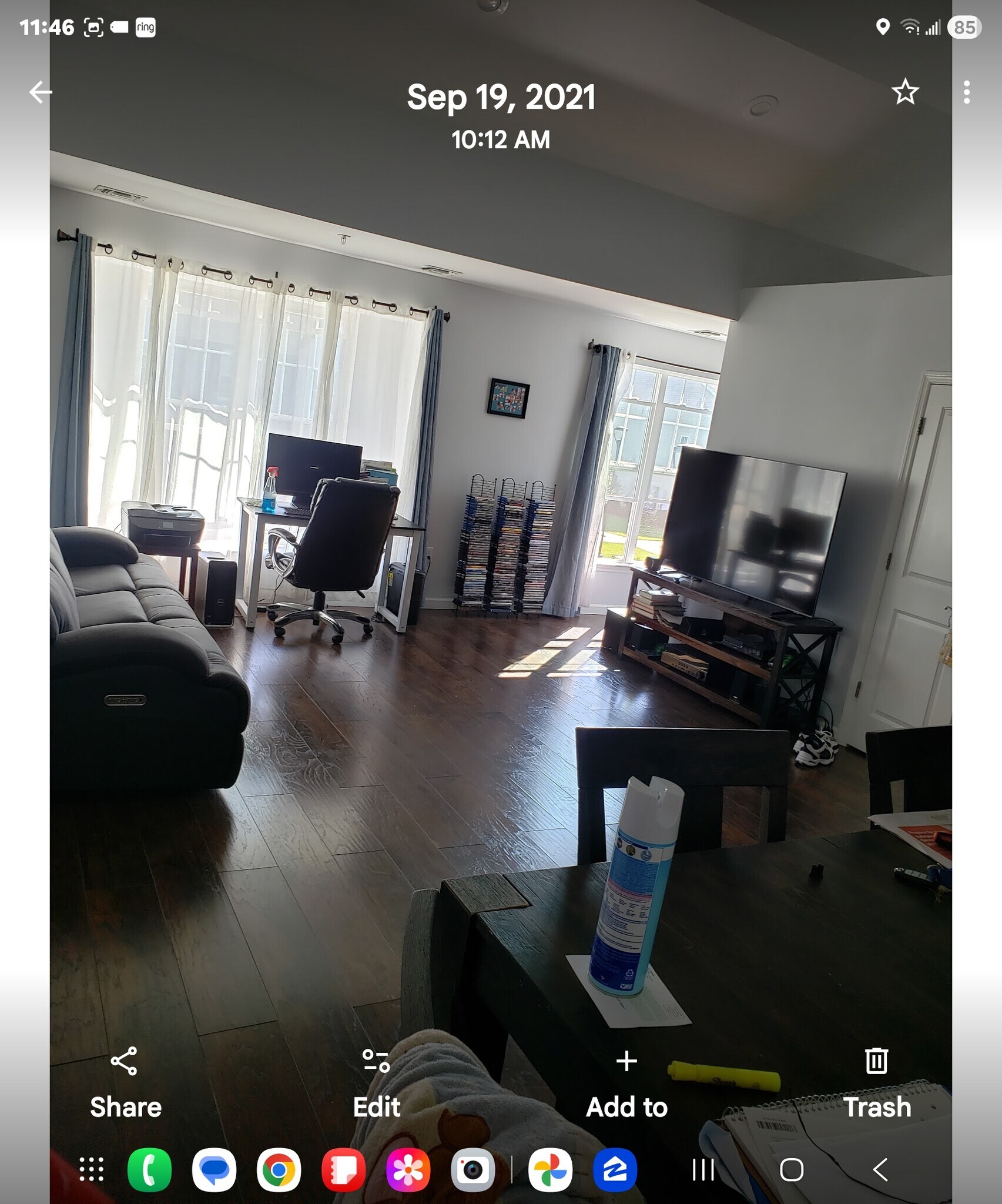
Task: Show recent apps
Action: pyautogui.click(x=703, y=1169)
